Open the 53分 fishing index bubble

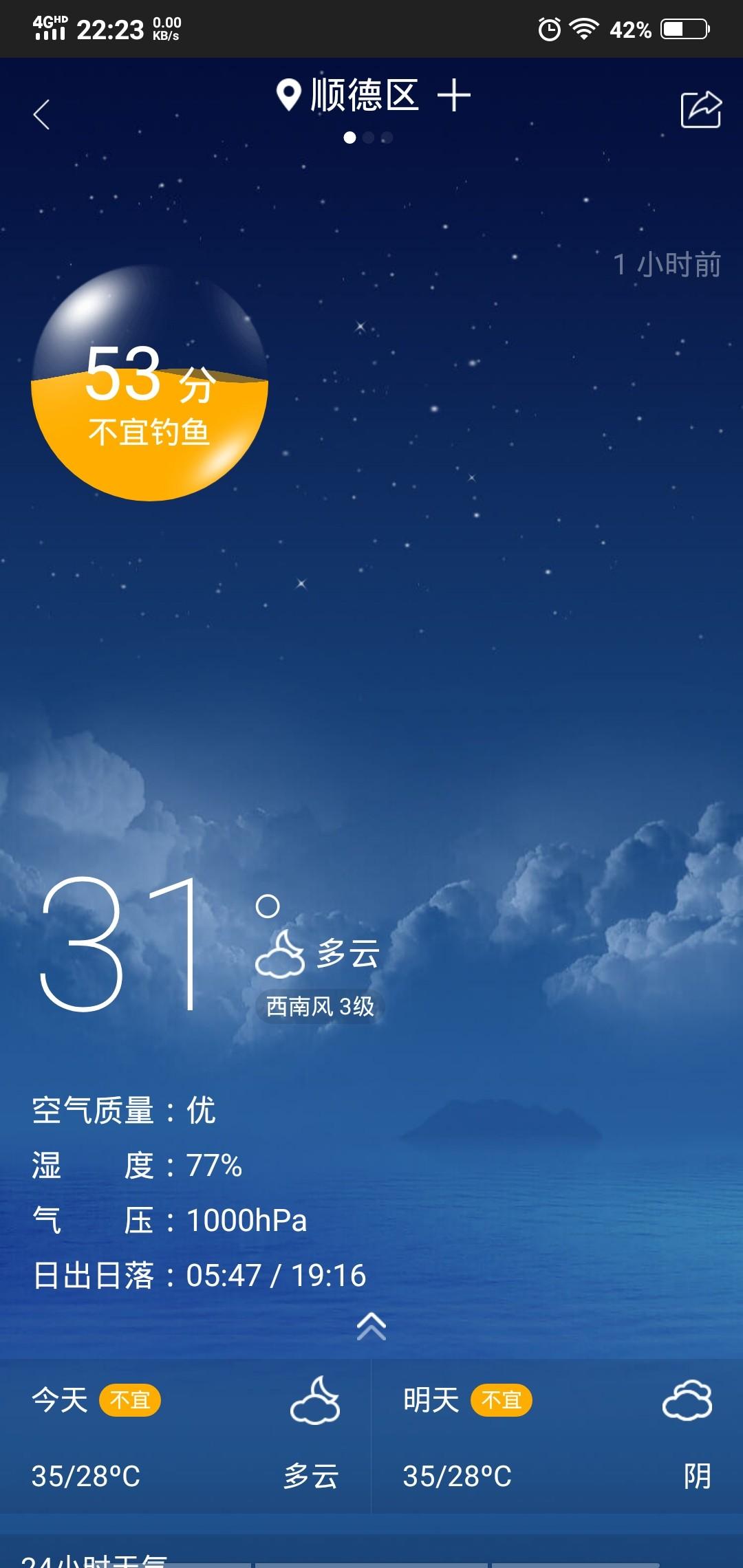tap(149, 384)
